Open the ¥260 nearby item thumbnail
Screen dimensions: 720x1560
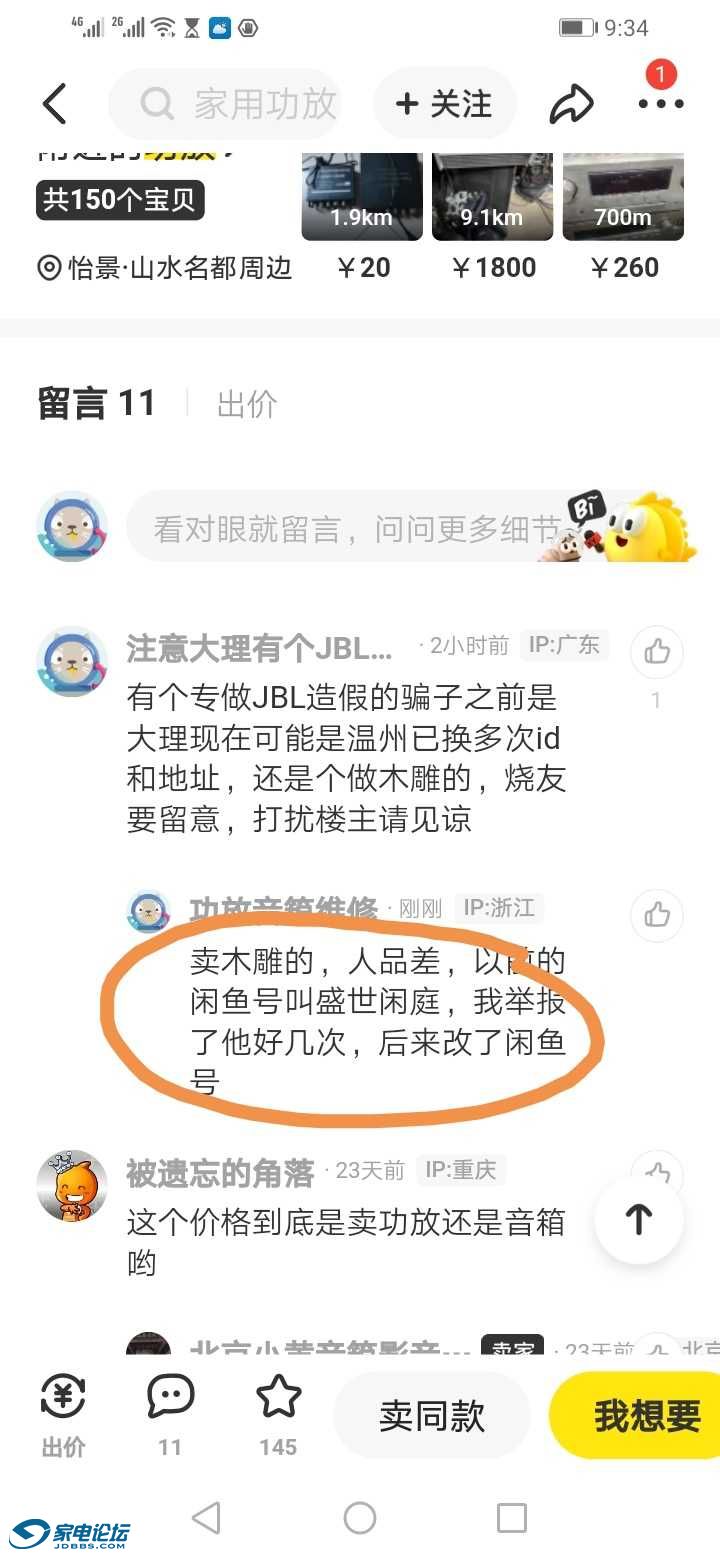623,198
